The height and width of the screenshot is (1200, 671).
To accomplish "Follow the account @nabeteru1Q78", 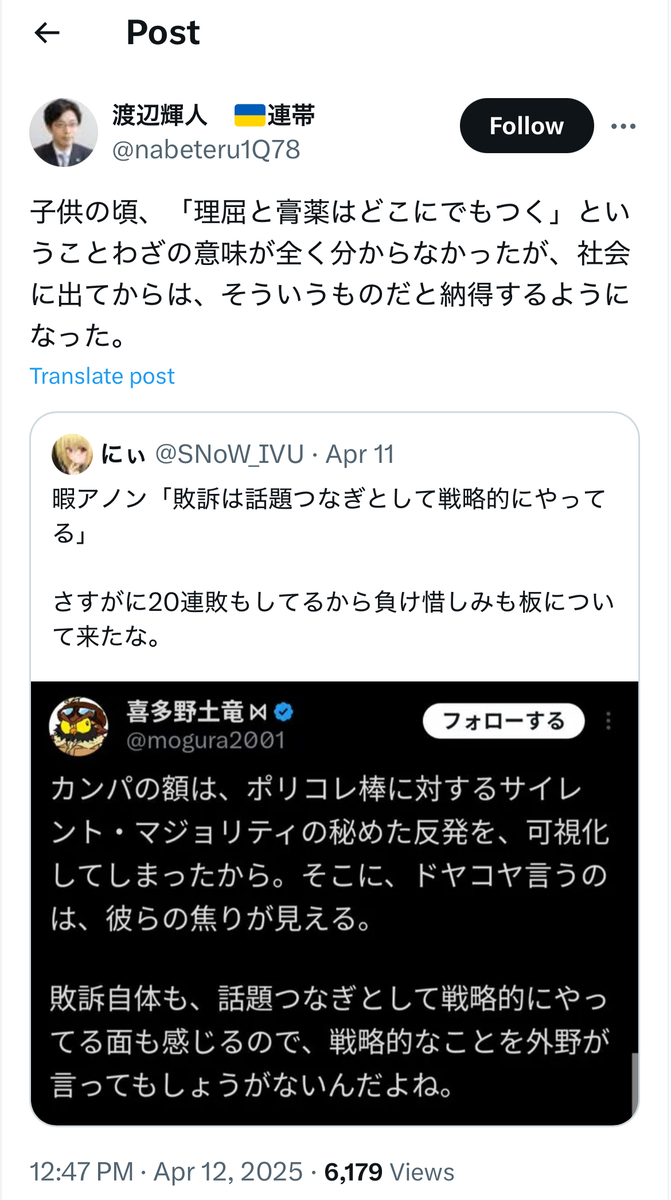I will coord(526,126).
